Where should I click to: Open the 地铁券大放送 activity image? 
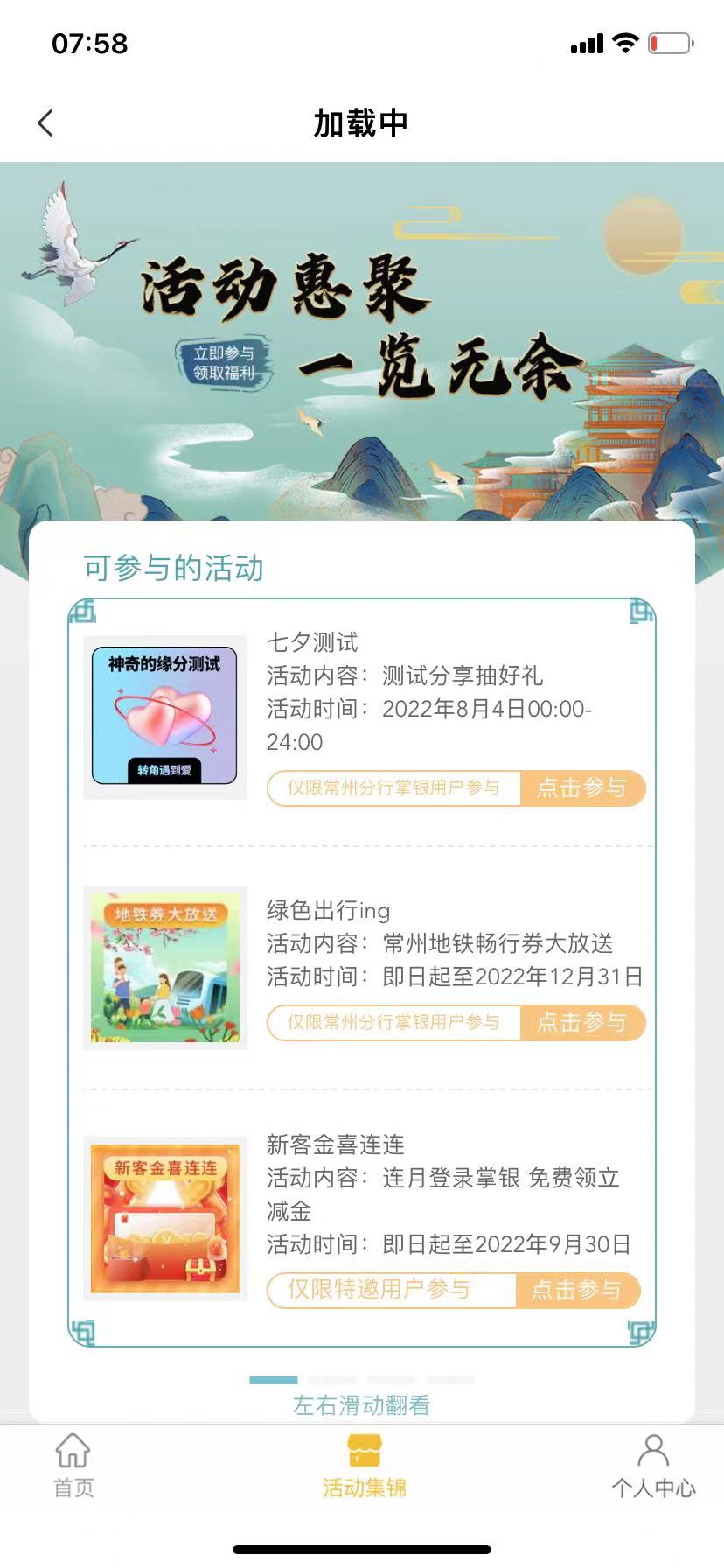coord(164,968)
